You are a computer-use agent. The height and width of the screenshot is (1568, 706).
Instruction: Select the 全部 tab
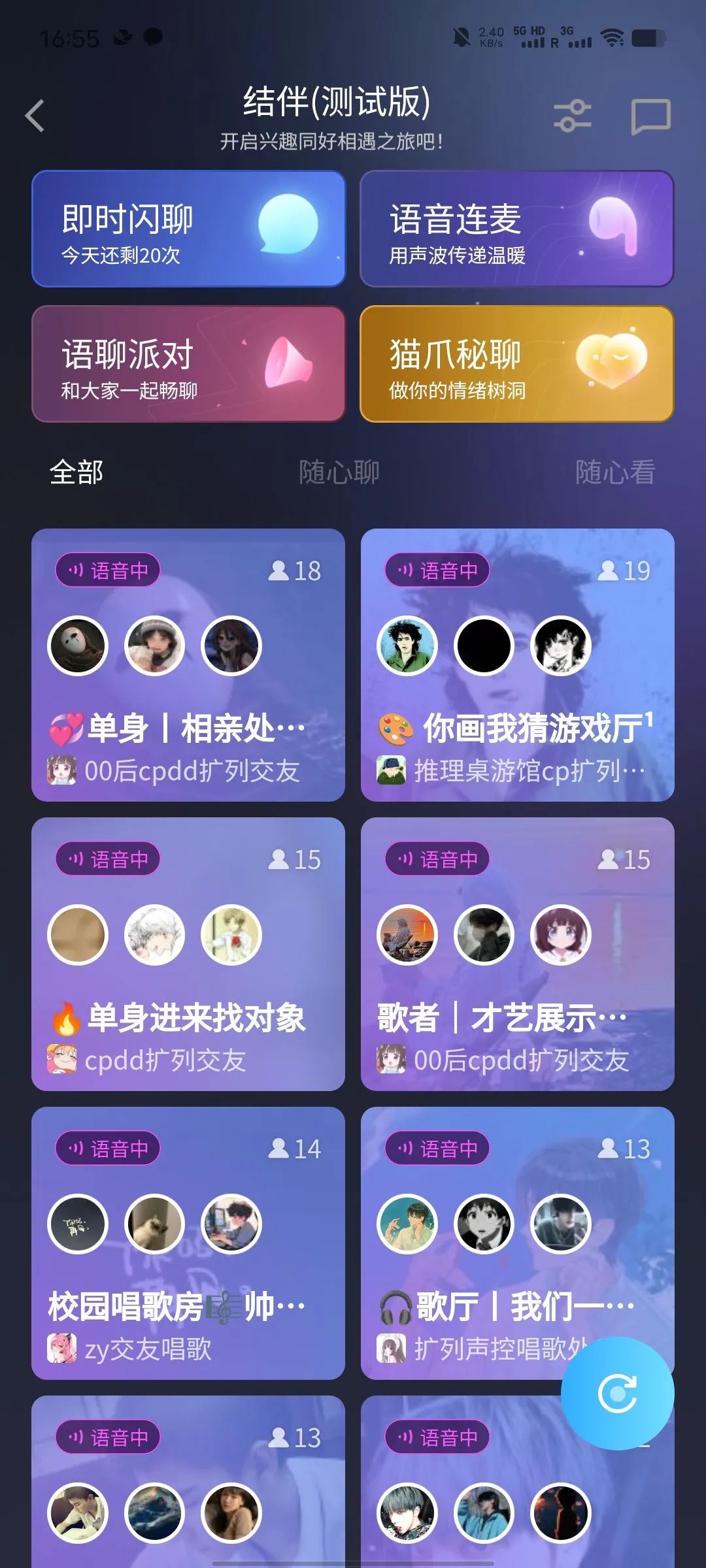point(76,473)
